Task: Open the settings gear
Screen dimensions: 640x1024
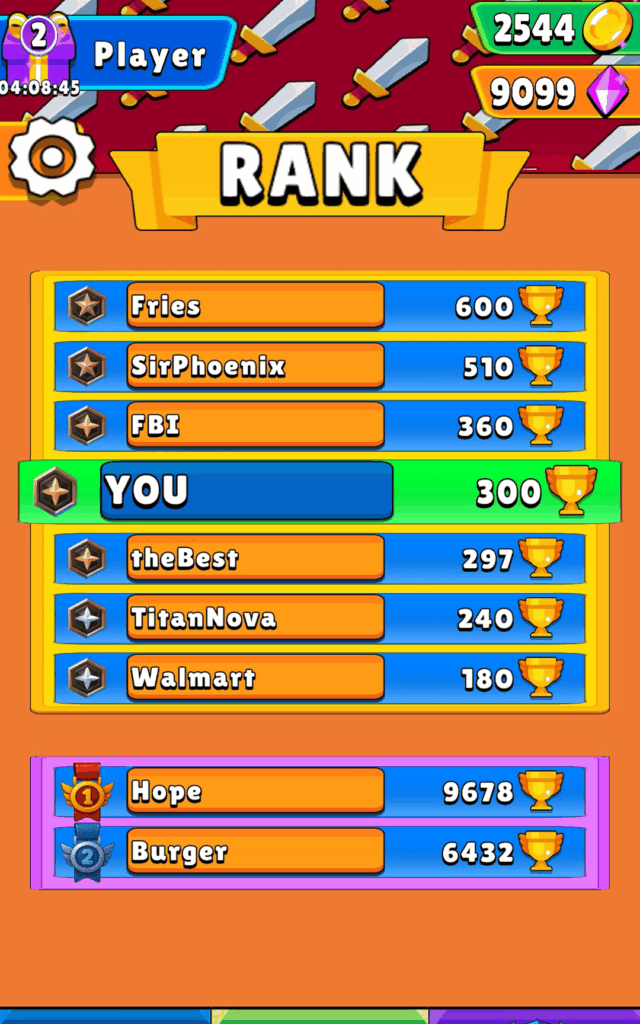Action: pyautogui.click(x=51, y=159)
